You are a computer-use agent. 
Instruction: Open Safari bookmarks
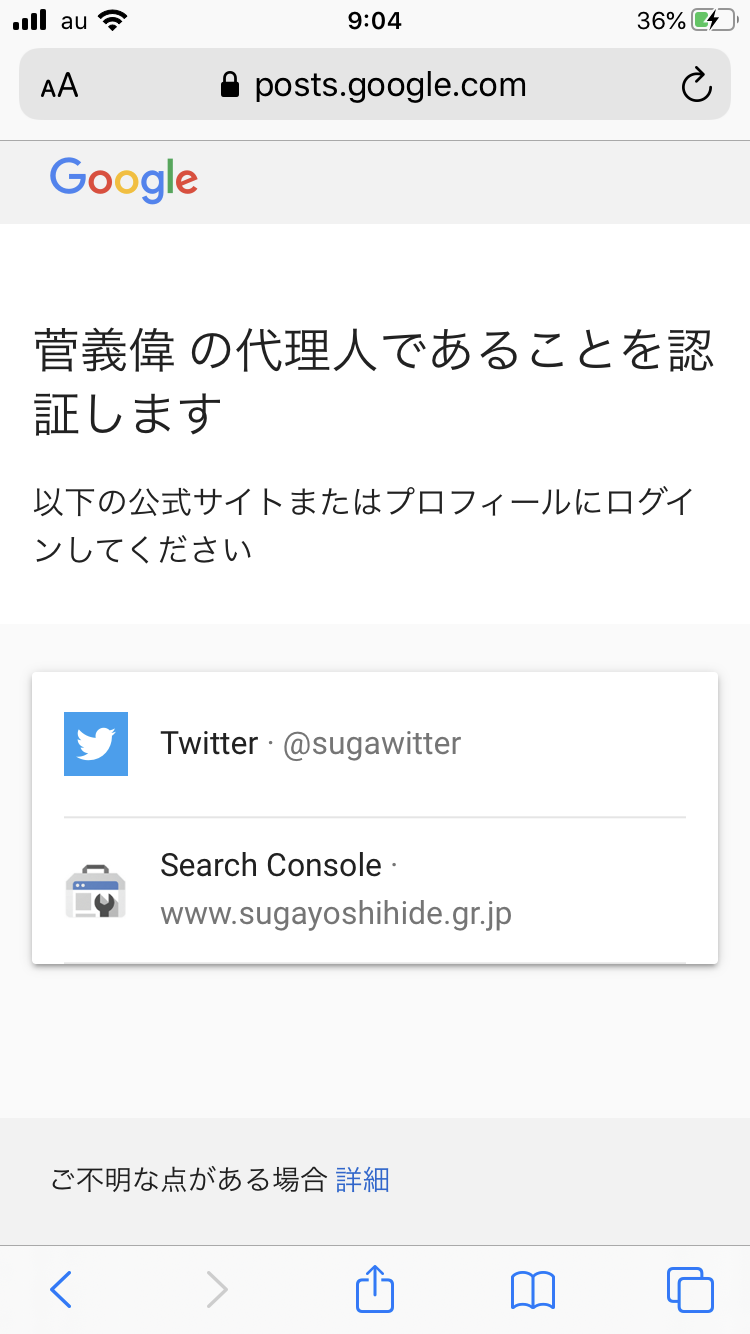[532, 1290]
